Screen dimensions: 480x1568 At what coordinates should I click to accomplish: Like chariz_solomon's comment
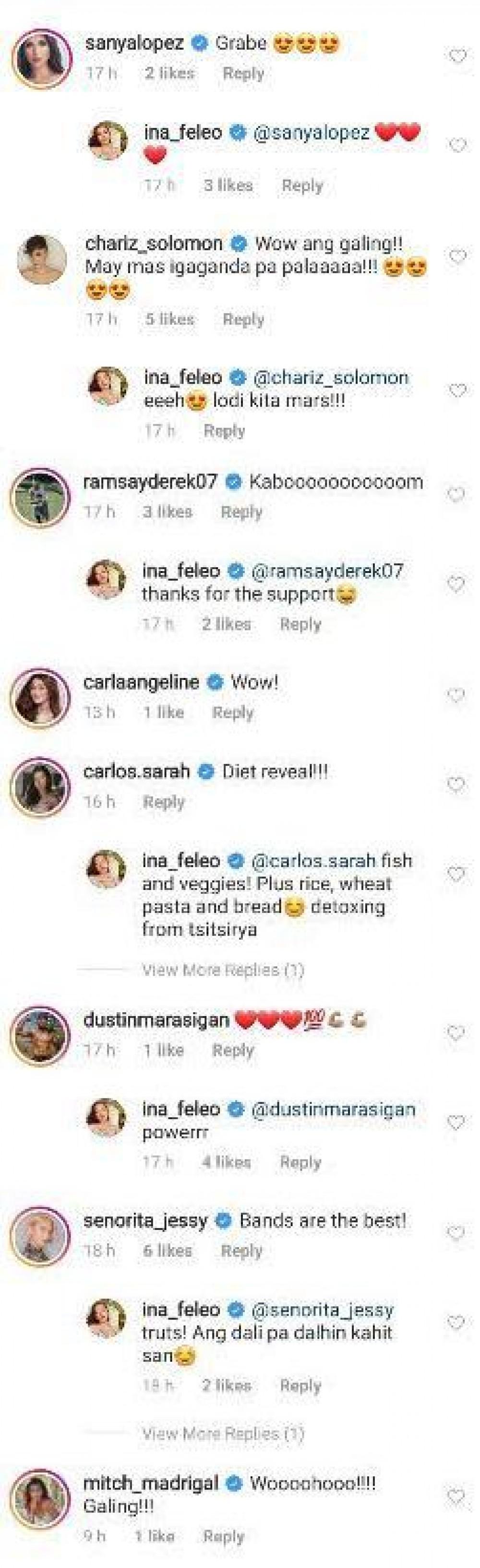457,256
